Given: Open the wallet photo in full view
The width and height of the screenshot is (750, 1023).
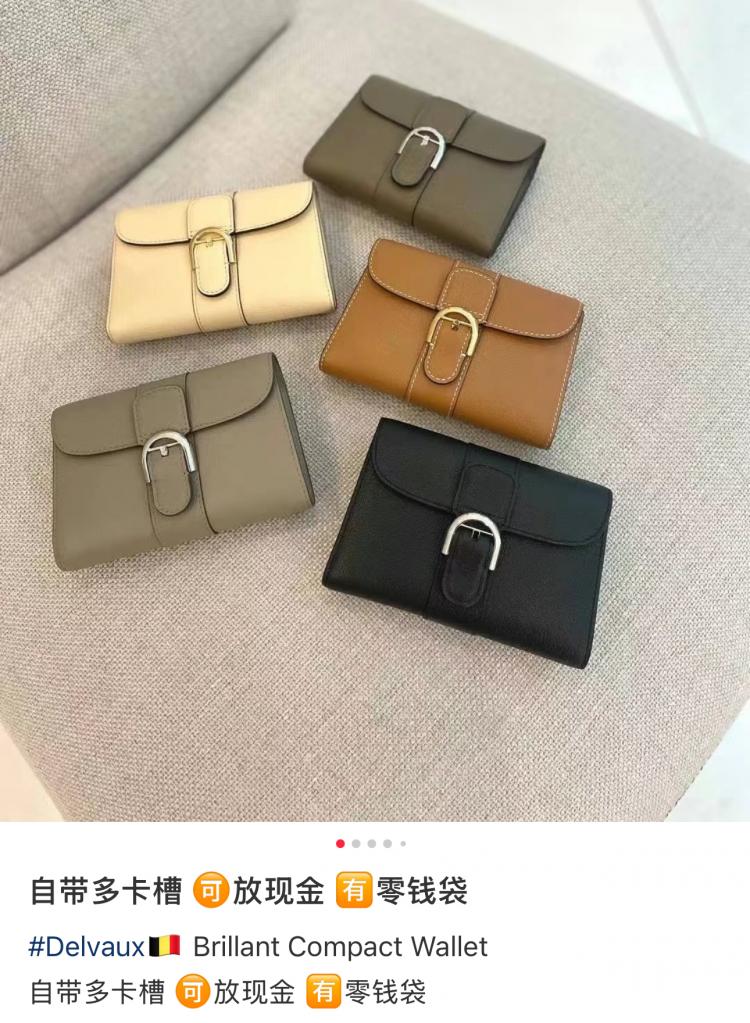Looking at the screenshot, I should (375, 410).
